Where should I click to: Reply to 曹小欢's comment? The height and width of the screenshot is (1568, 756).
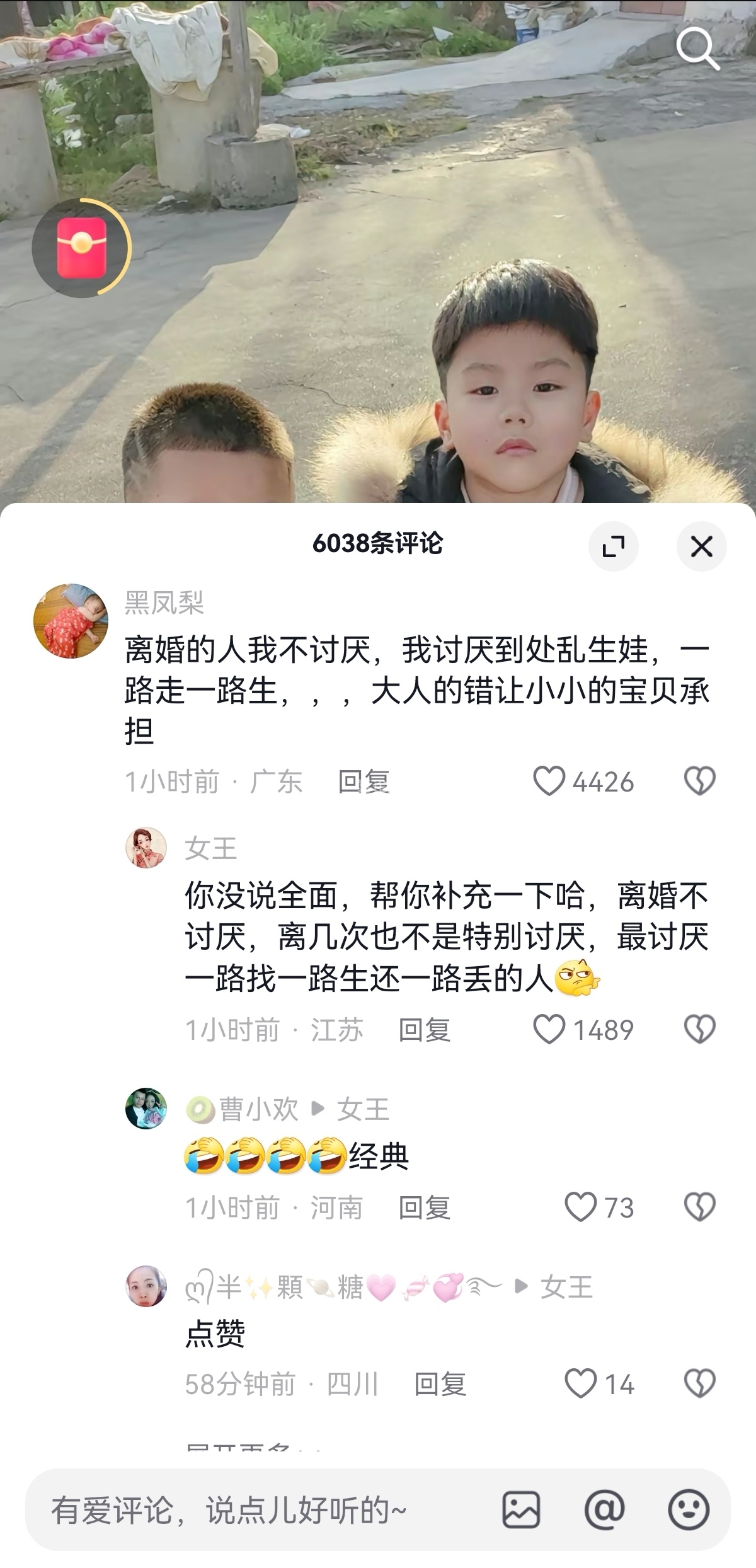(x=424, y=1208)
